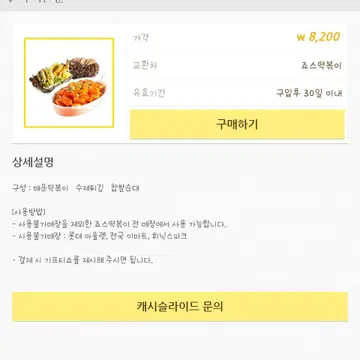
Task: Tap the 구매하기 purchase button
Action: [x=237, y=124]
